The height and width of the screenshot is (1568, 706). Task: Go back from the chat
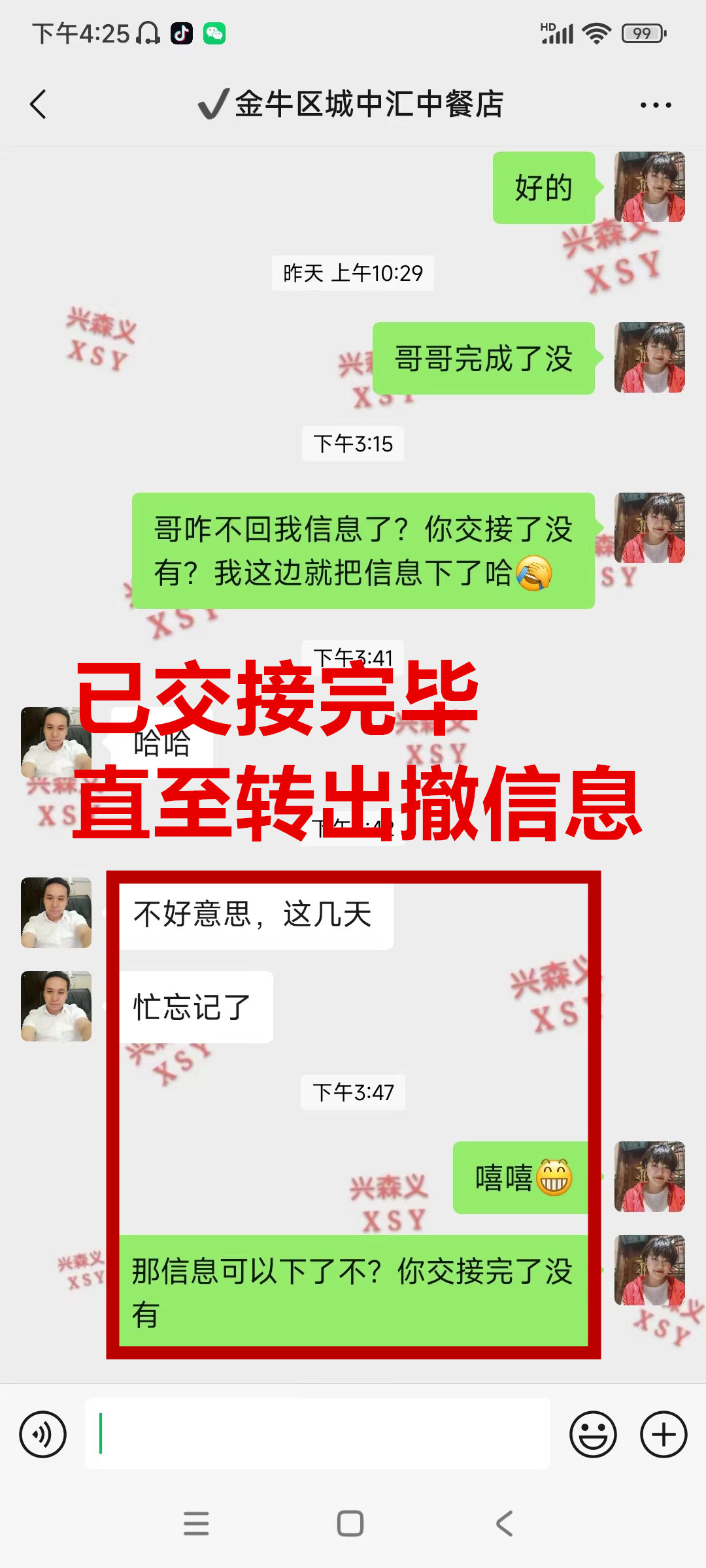click(38, 105)
